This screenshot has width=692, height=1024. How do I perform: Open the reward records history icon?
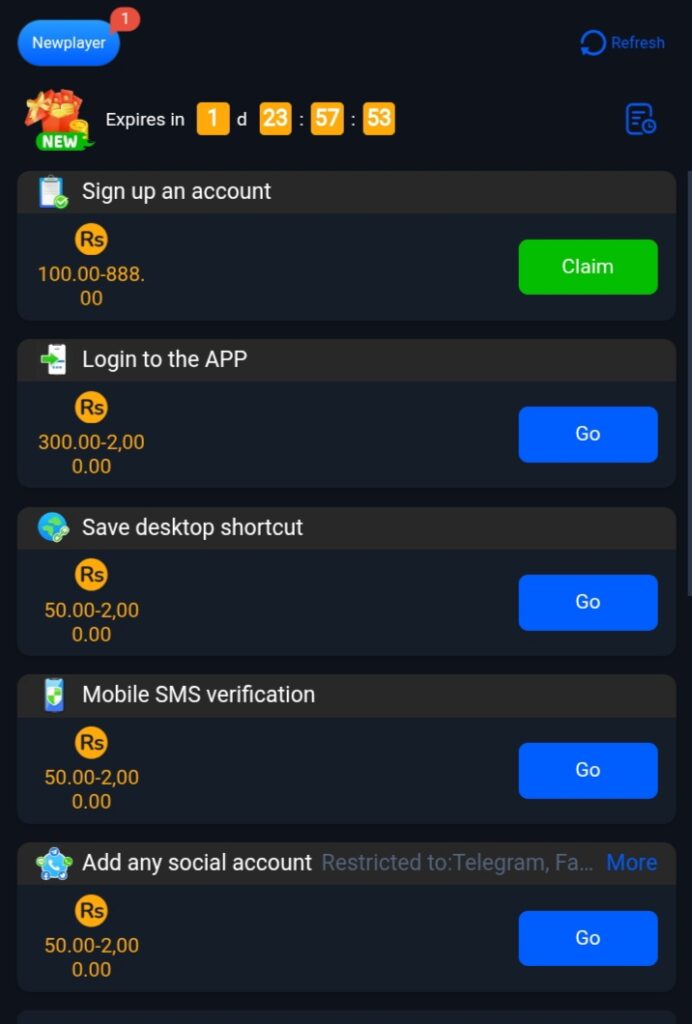click(x=640, y=119)
